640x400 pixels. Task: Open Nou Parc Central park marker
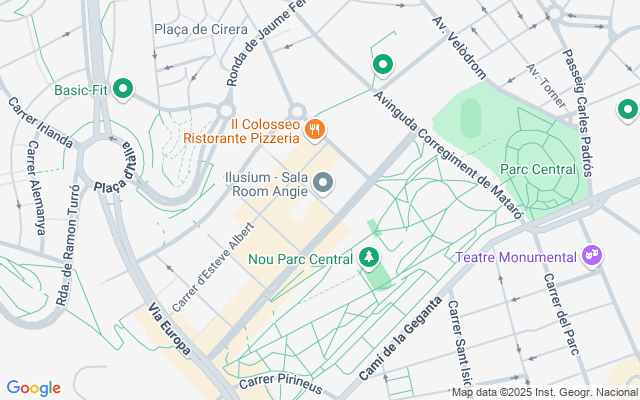tap(370, 258)
